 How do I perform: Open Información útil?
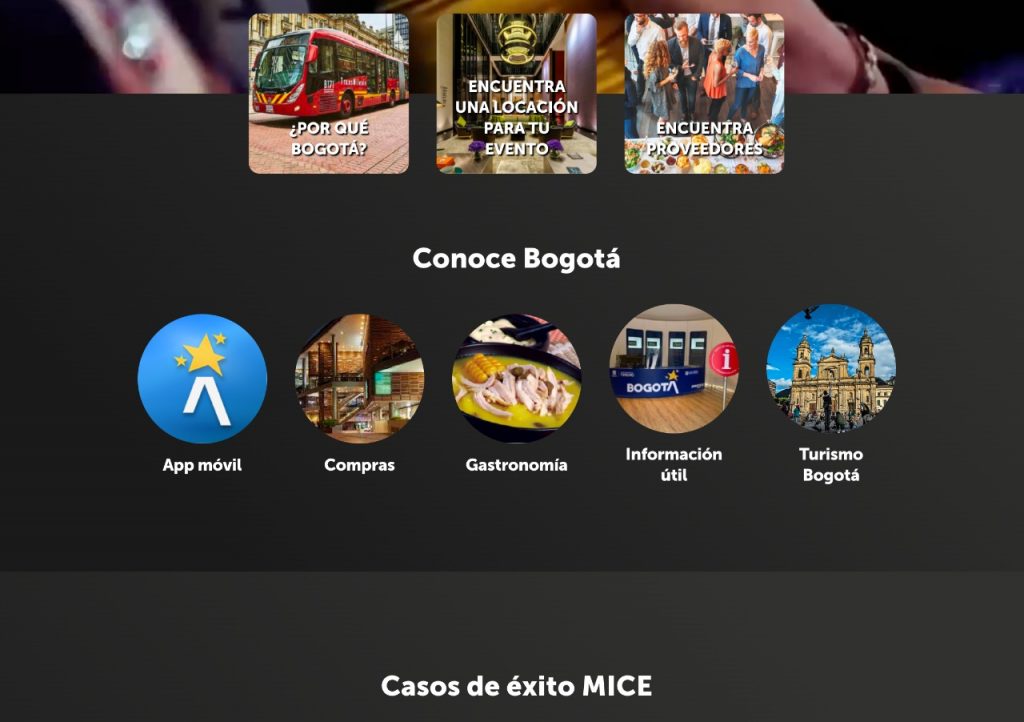point(674,369)
